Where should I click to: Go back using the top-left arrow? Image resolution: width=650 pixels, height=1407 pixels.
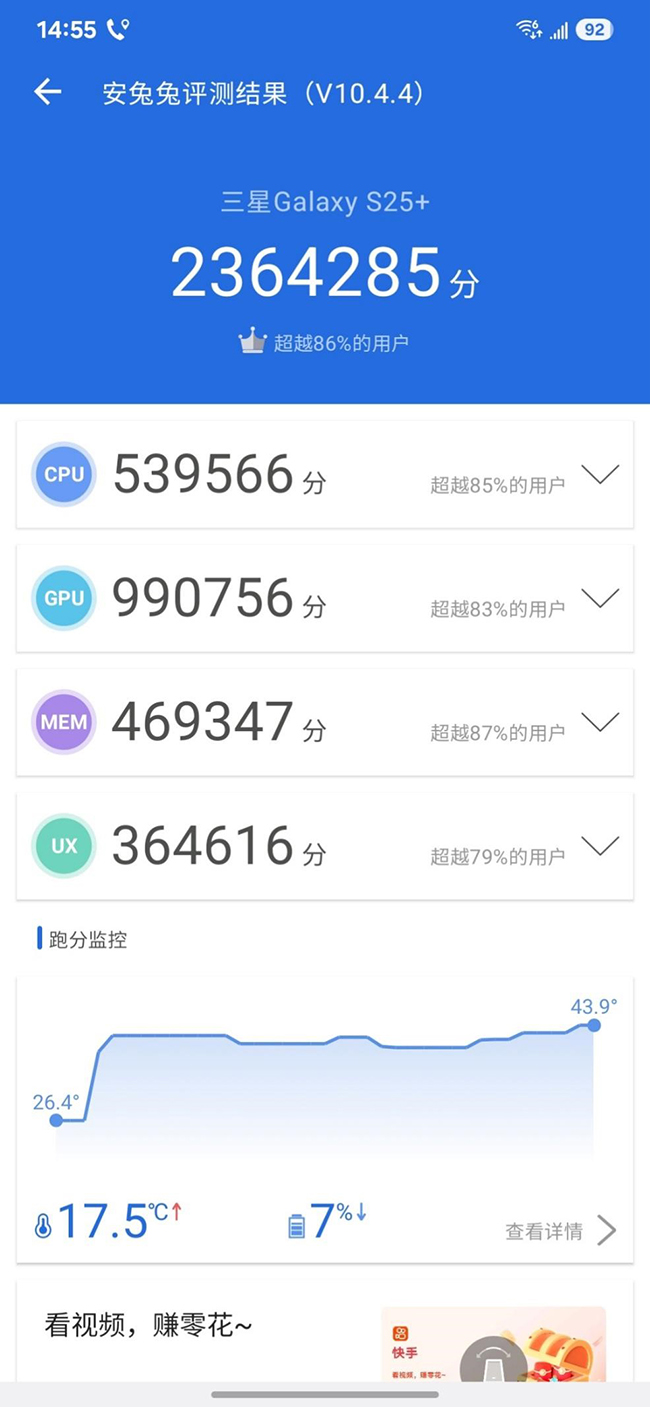coord(48,93)
